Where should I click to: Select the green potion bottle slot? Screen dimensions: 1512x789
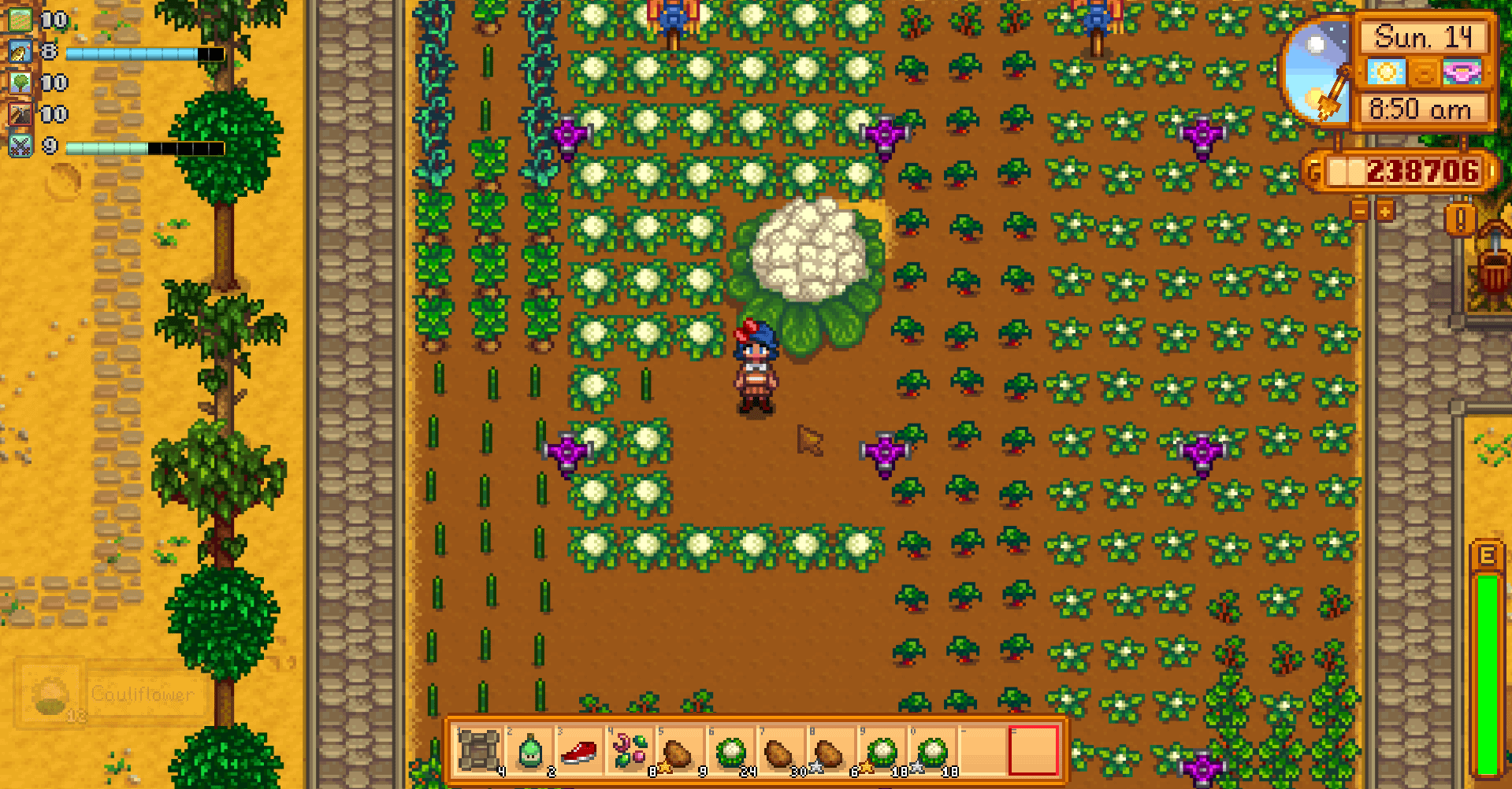pyautogui.click(x=530, y=751)
